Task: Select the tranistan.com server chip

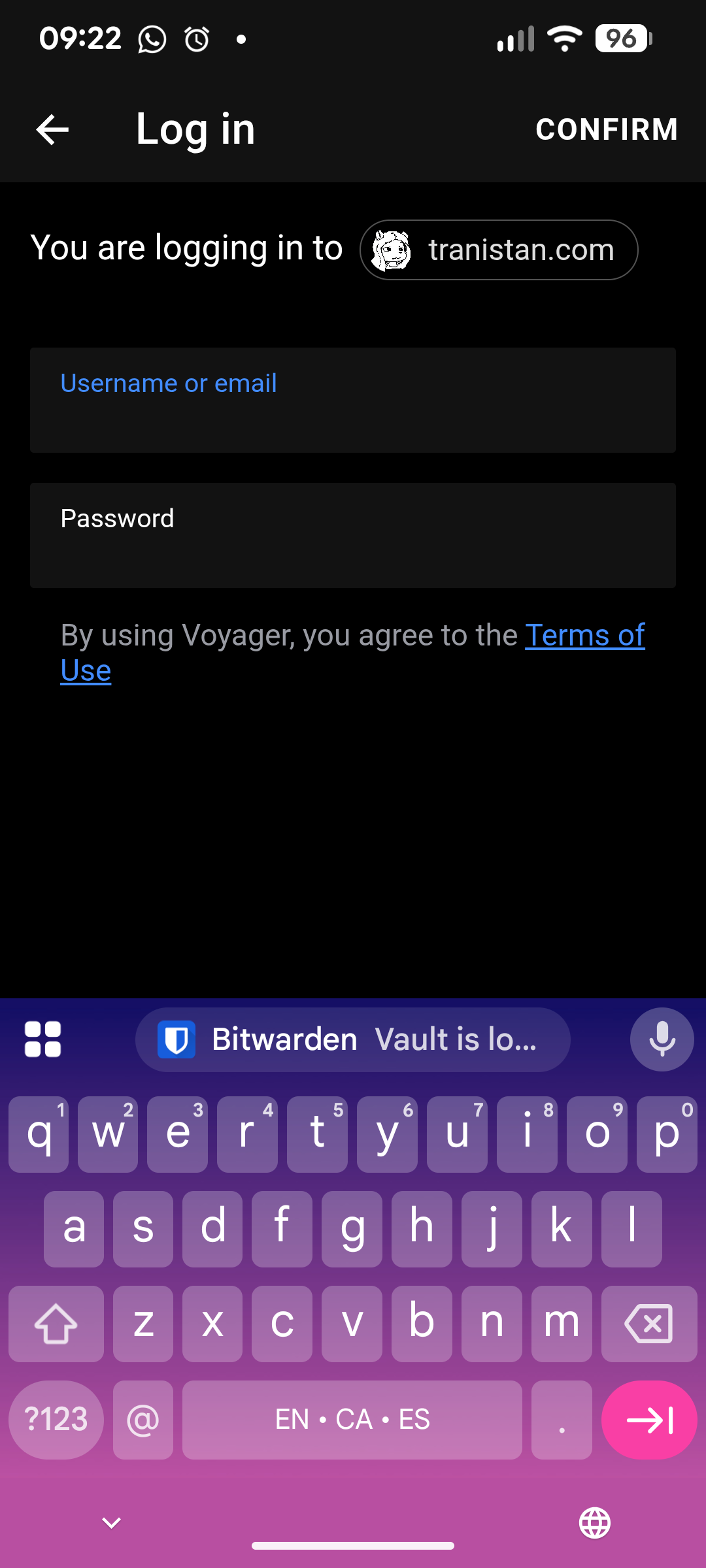Action: (499, 250)
